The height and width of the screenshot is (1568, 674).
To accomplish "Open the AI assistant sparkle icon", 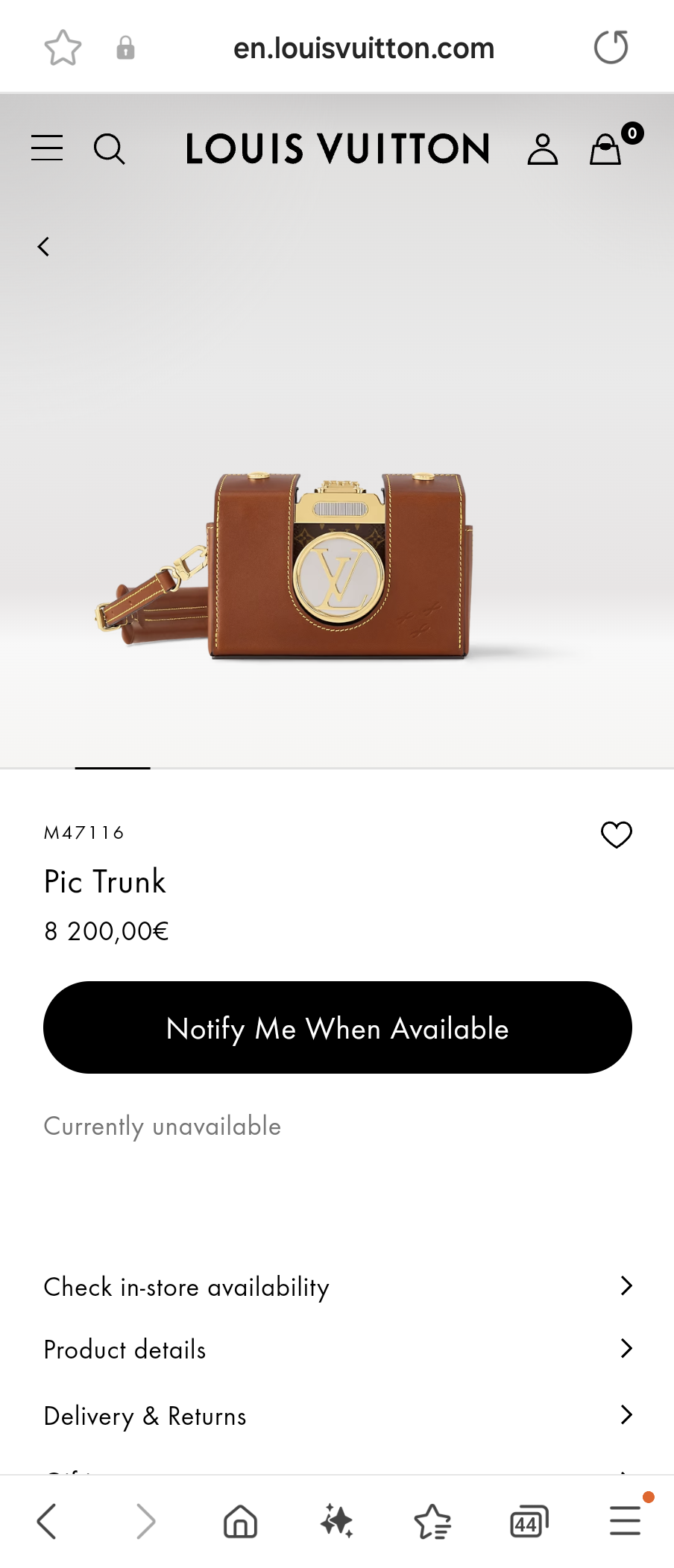I will point(337,1522).
